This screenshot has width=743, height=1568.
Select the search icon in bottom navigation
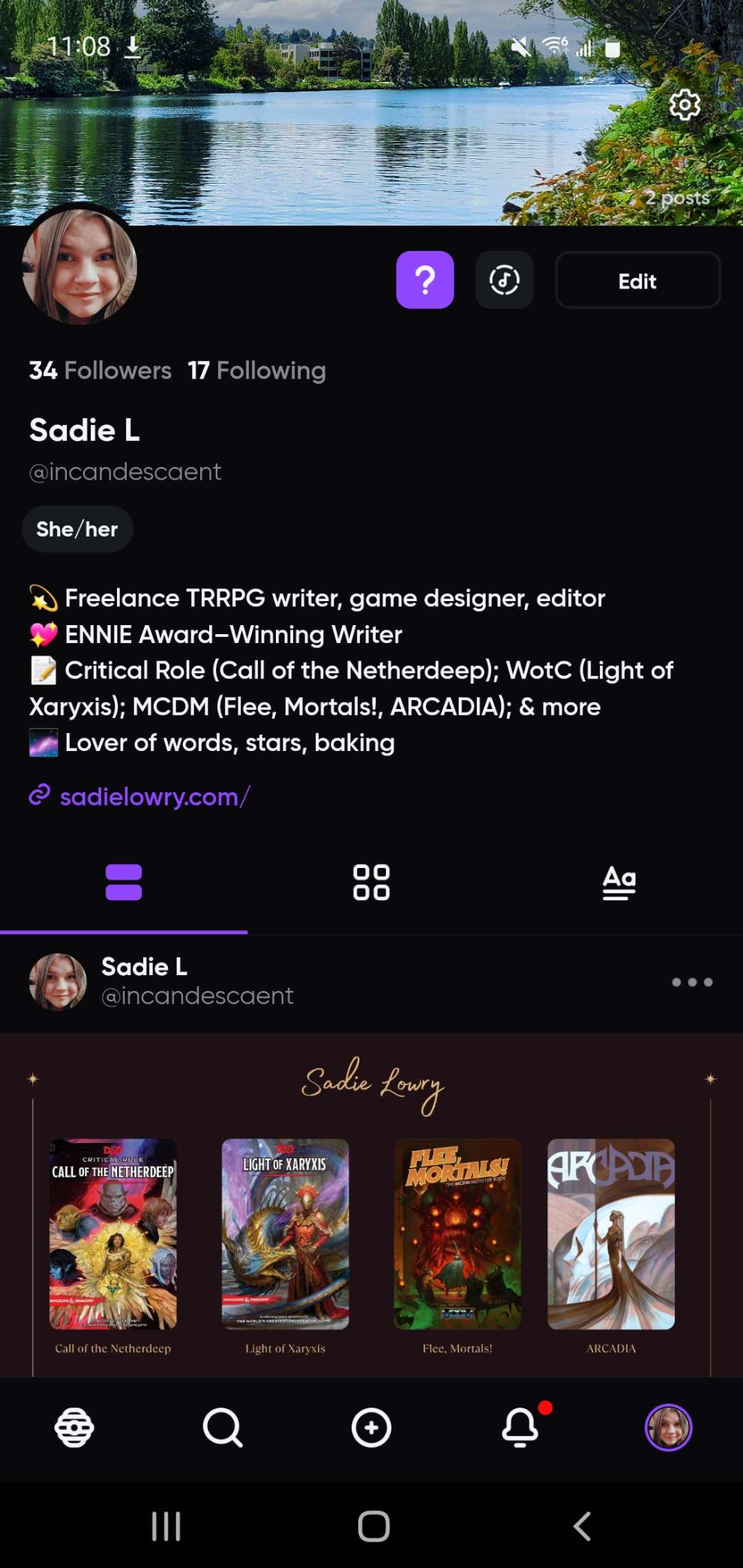[x=222, y=1427]
